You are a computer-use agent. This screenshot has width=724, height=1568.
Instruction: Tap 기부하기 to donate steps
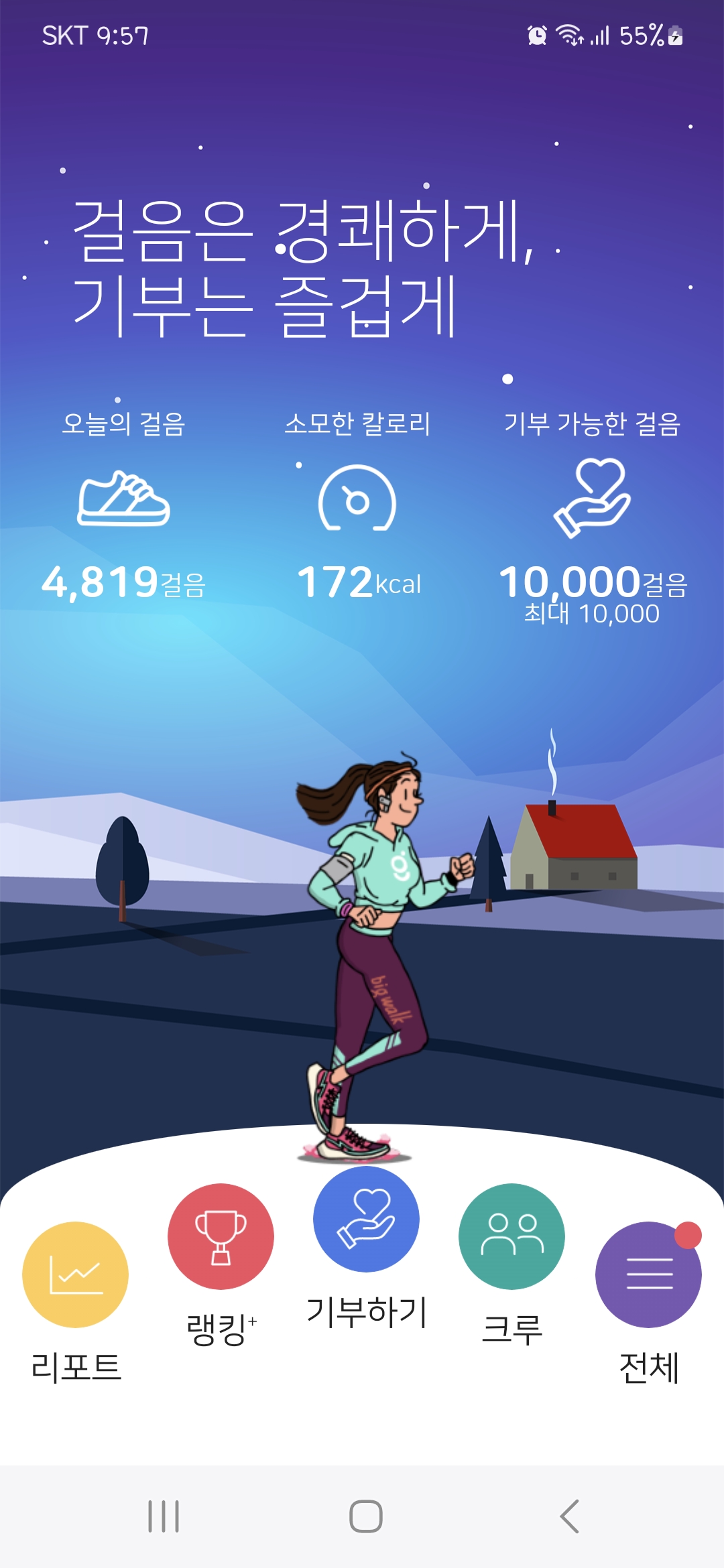coord(366,1219)
